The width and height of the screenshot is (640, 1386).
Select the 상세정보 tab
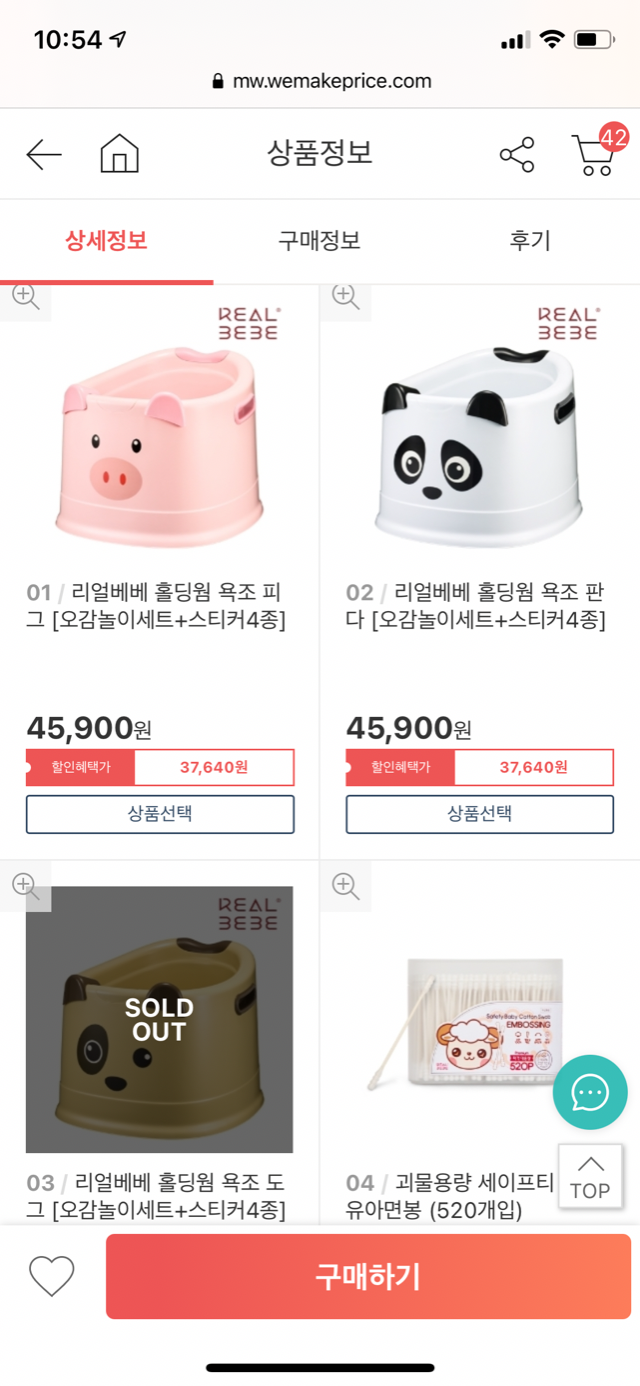(x=106, y=241)
